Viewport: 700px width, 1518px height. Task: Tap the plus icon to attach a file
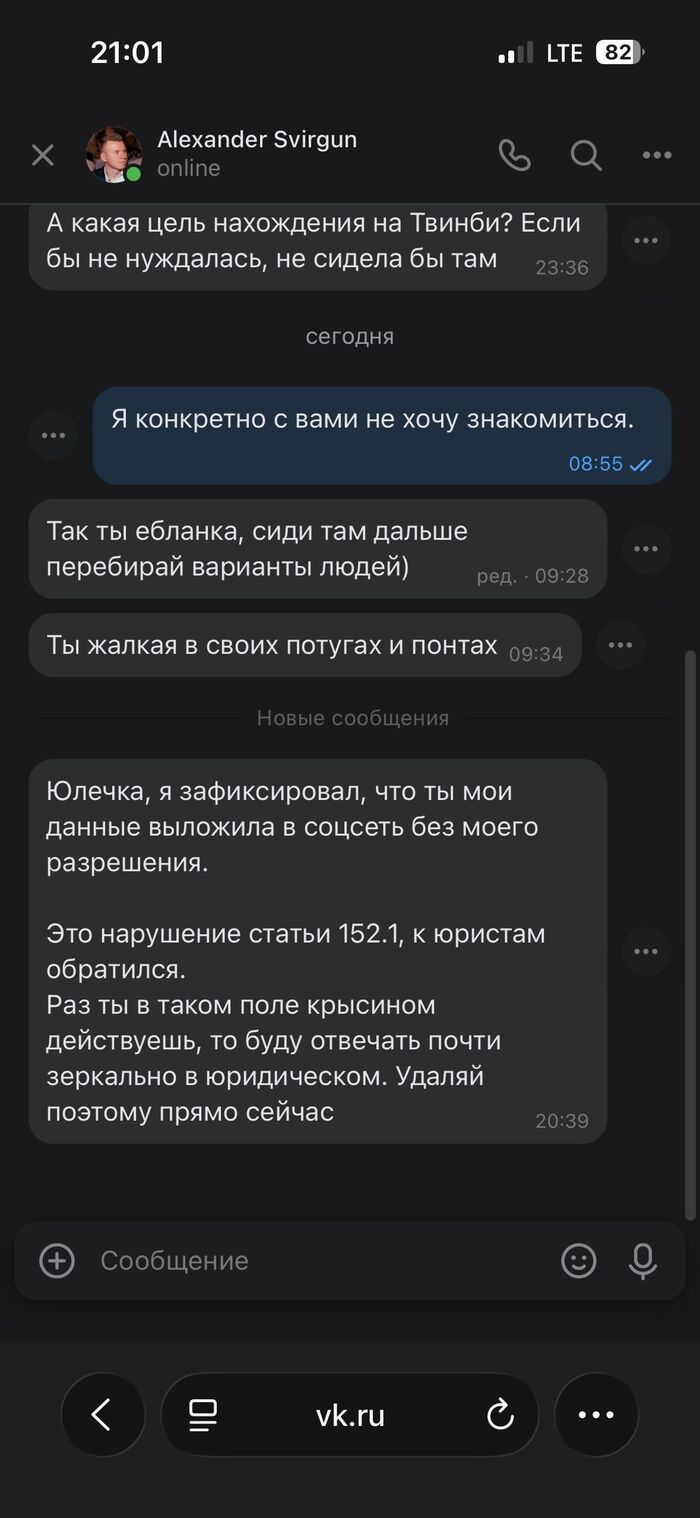click(x=57, y=1260)
